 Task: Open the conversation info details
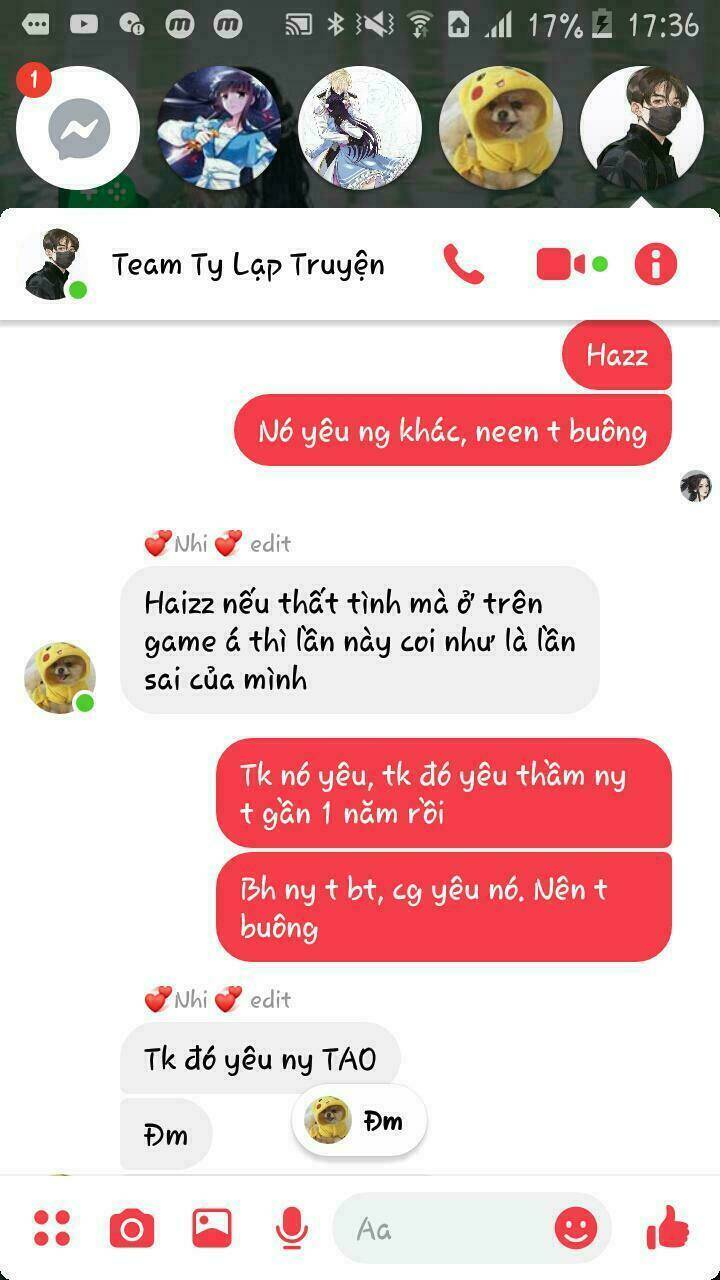(x=656, y=265)
